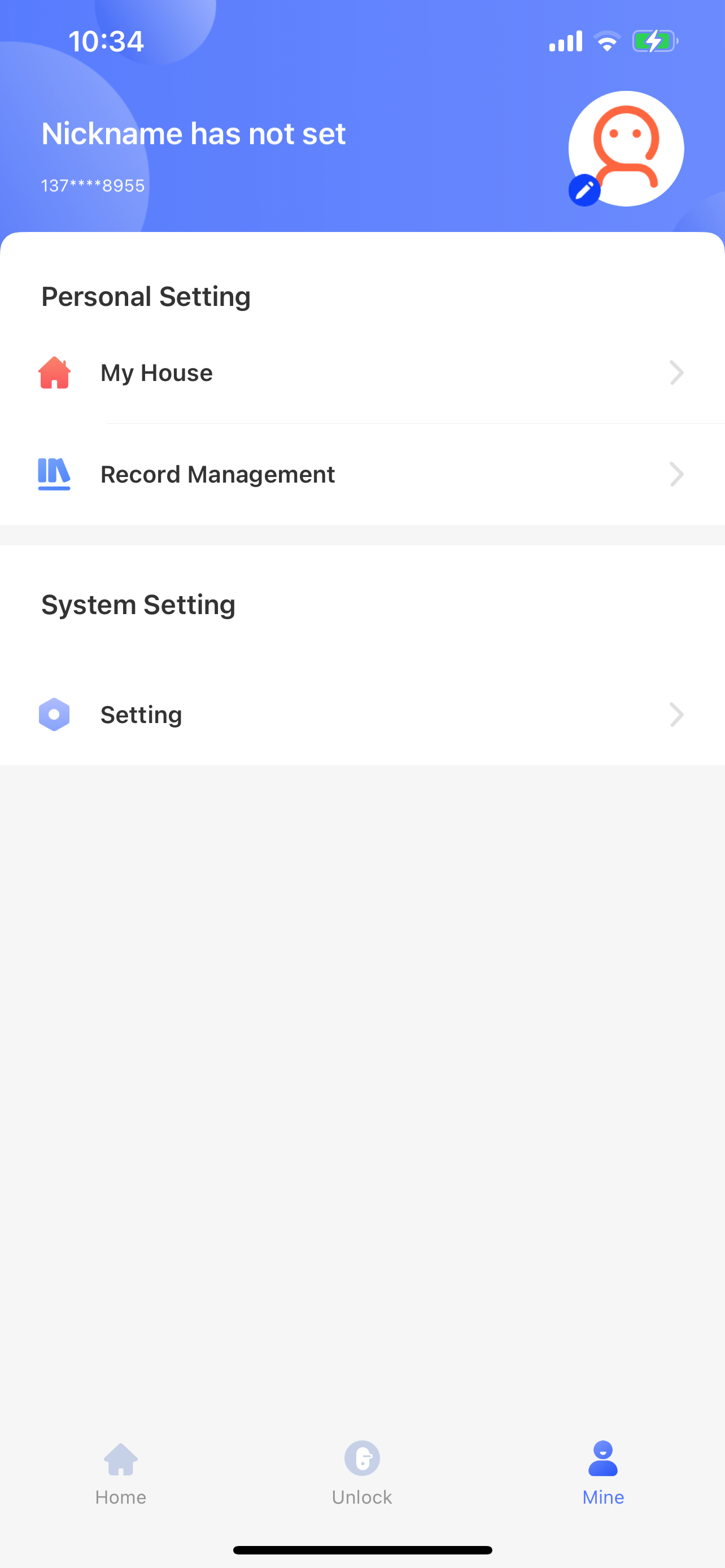Image resolution: width=725 pixels, height=1568 pixels.
Task: Open Record Management
Action: 363,474
